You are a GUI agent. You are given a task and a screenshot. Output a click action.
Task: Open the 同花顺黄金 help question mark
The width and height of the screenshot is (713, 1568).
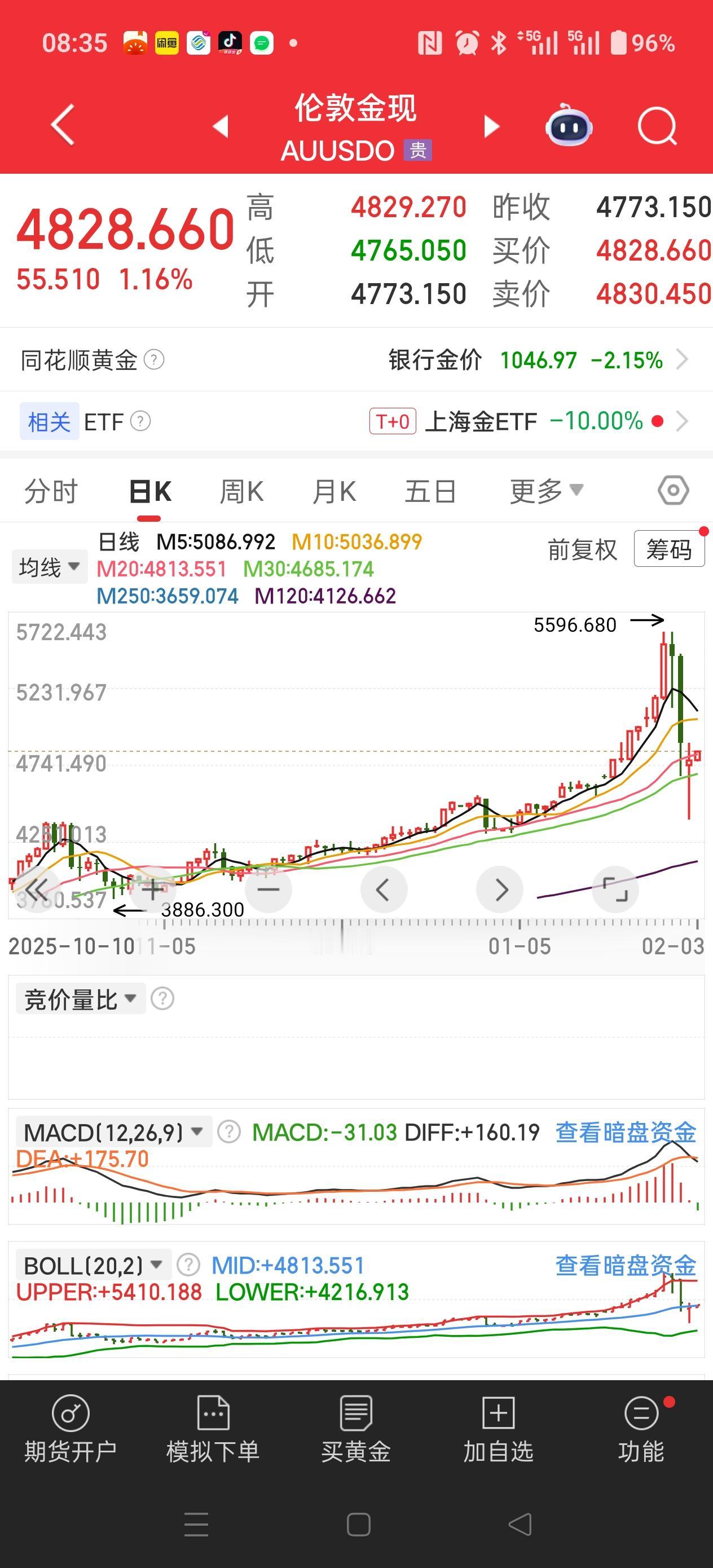tap(157, 360)
